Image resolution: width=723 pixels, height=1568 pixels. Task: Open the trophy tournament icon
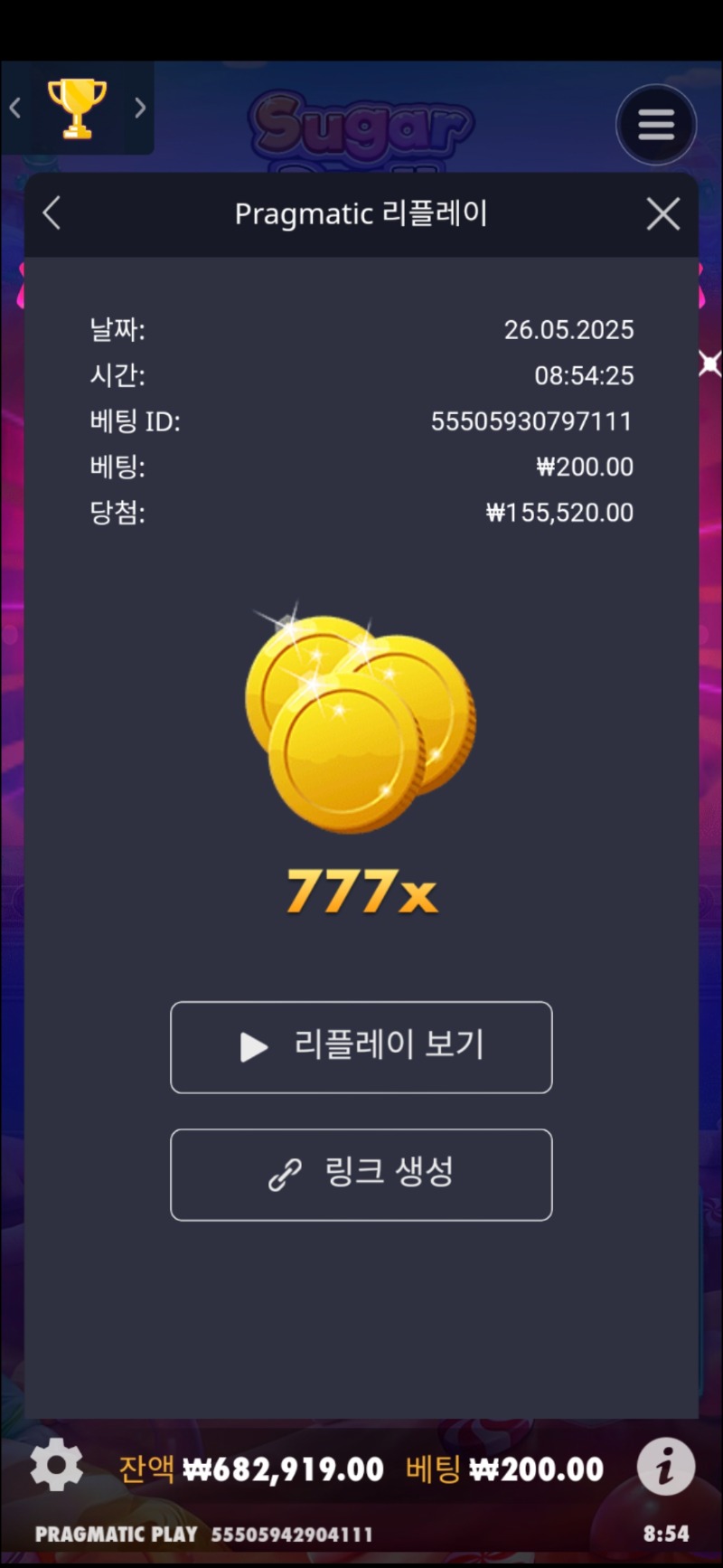point(77,109)
